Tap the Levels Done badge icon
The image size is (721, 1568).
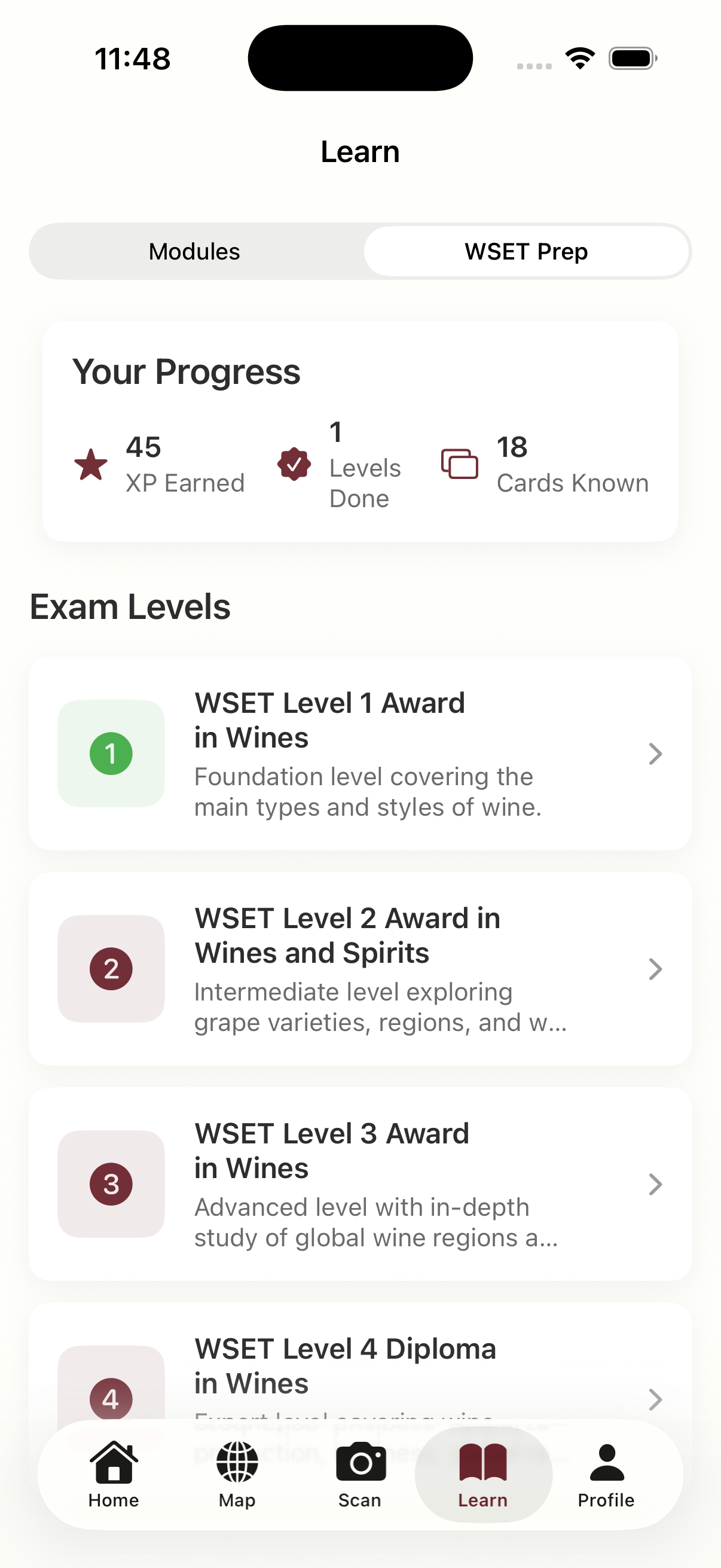[294, 465]
